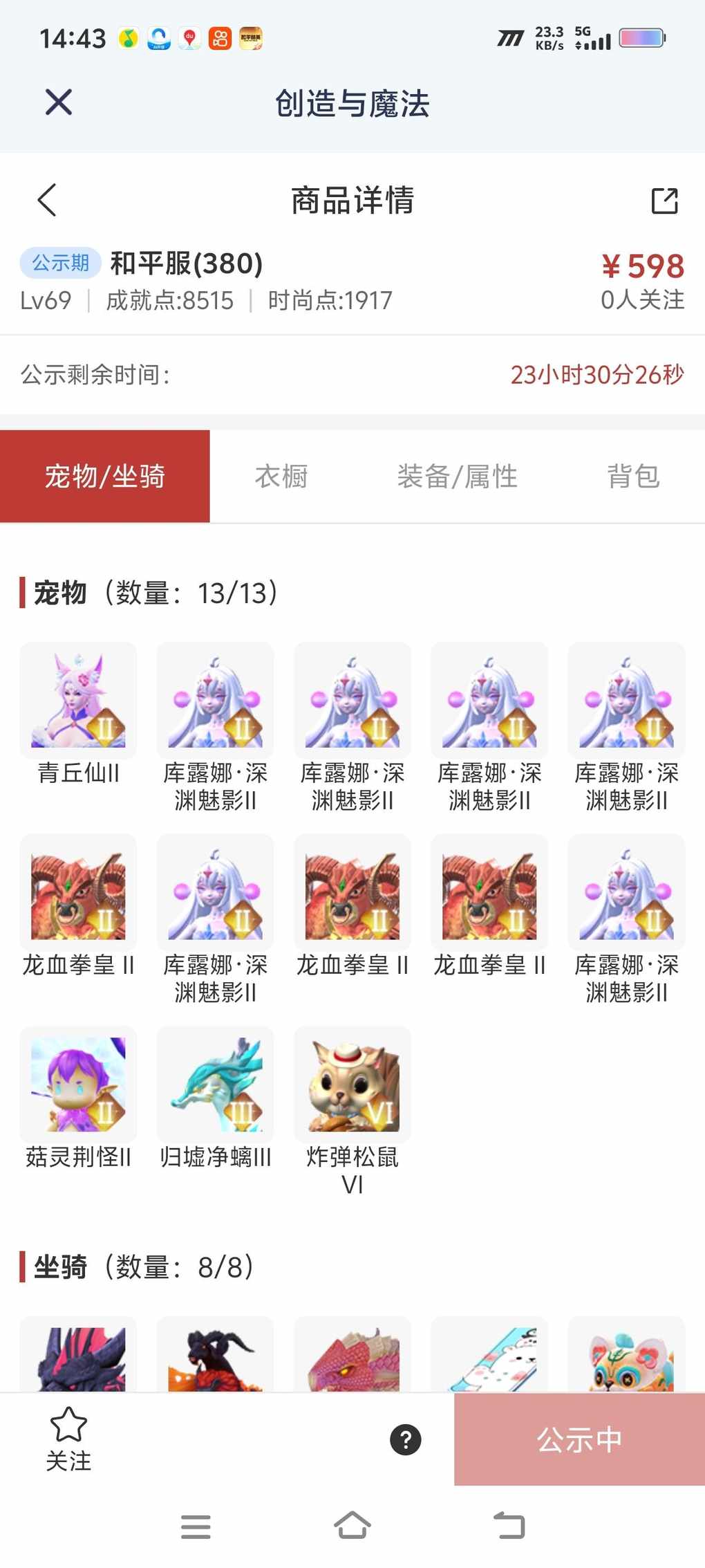Image resolution: width=705 pixels, height=1568 pixels.
Task: Go back from 商品详情
Action: 47,201
